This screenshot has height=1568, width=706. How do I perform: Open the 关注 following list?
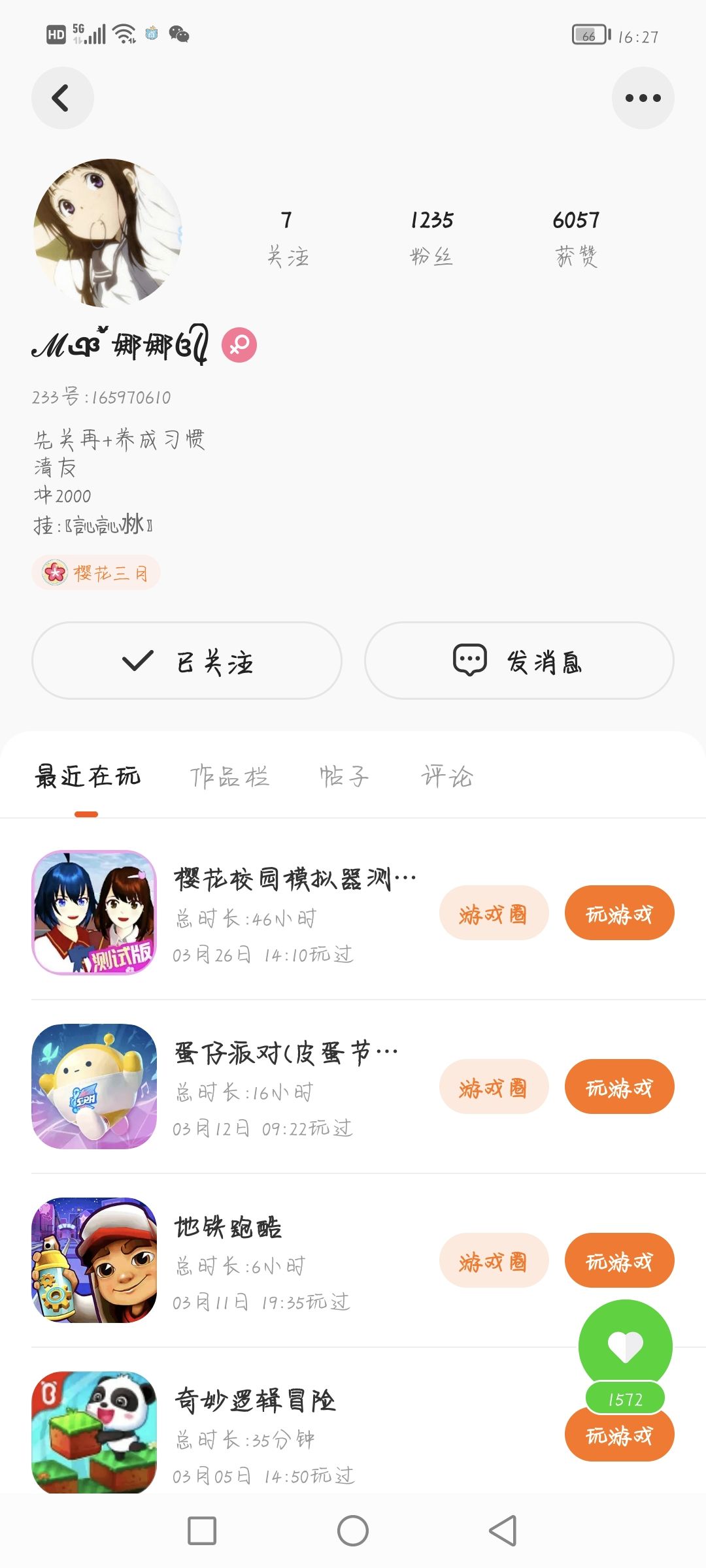(x=287, y=238)
